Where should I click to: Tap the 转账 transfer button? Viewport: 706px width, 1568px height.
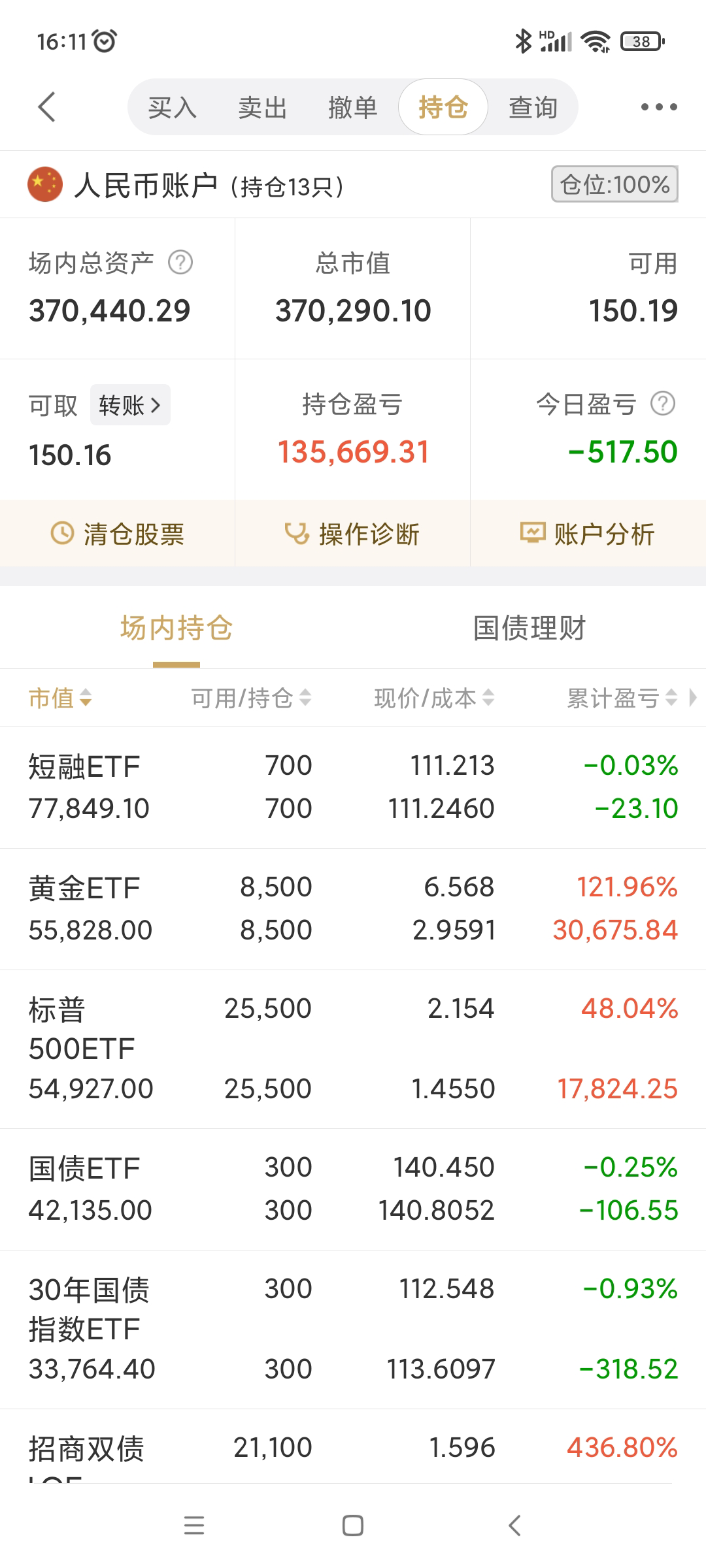[x=129, y=405]
